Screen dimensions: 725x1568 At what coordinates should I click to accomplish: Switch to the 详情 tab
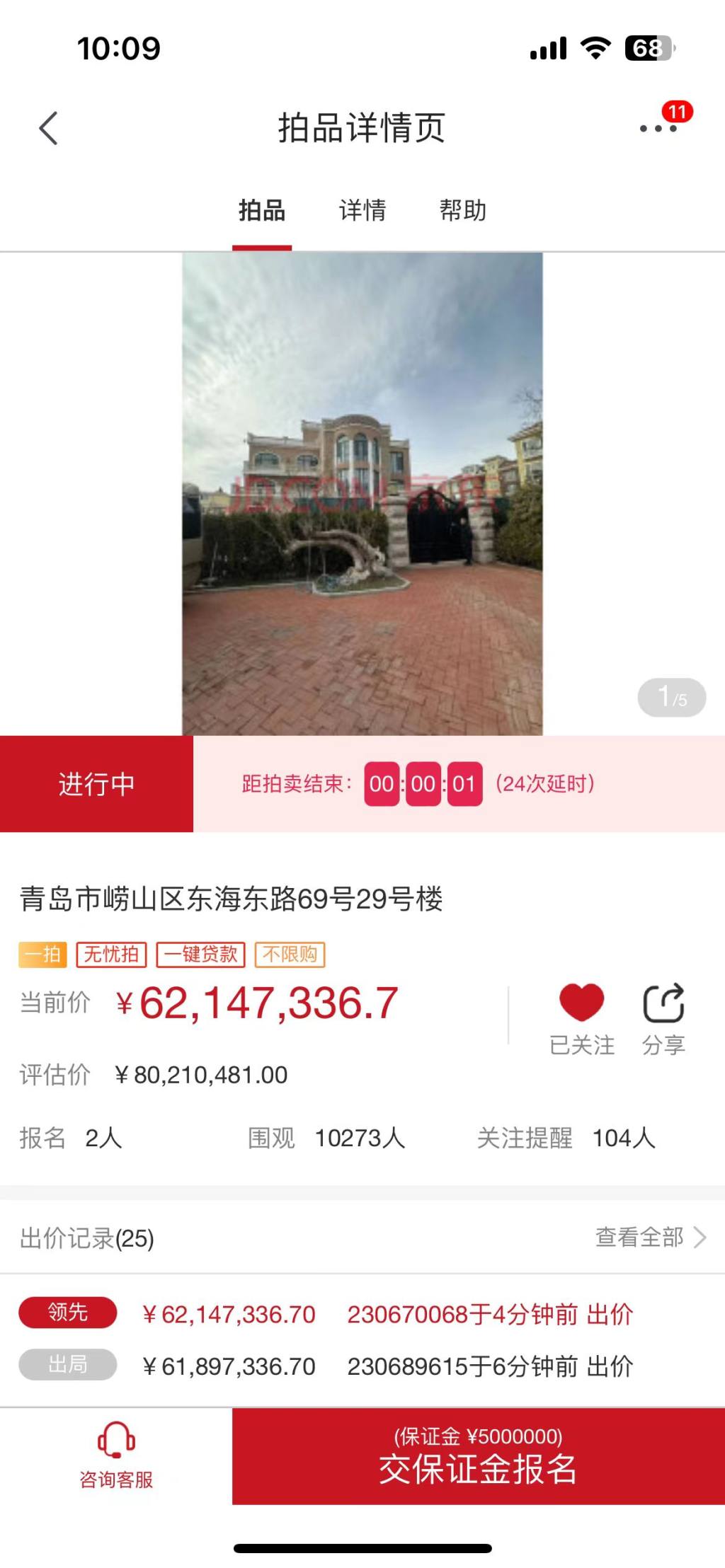(362, 211)
